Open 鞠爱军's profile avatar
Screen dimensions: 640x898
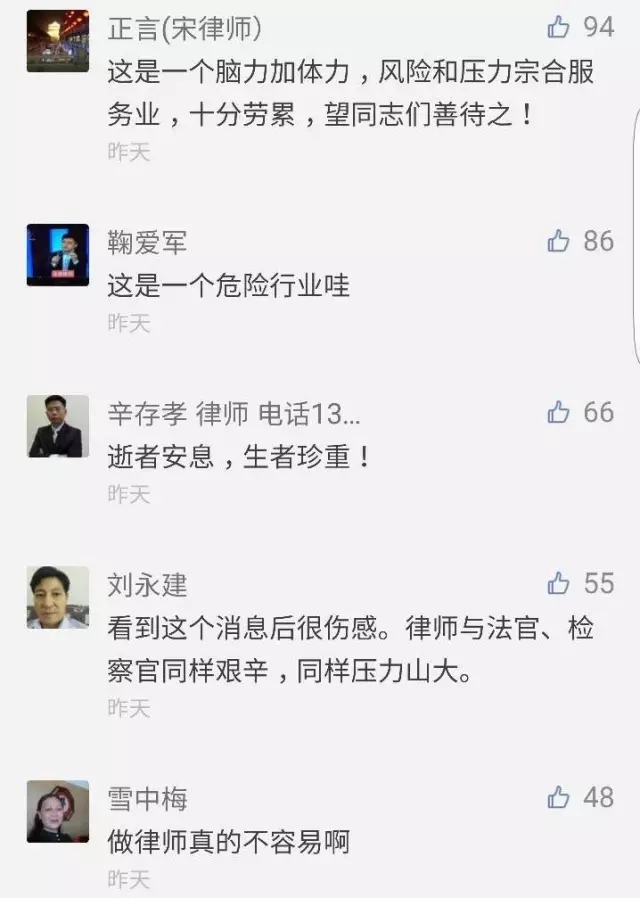tap(57, 255)
